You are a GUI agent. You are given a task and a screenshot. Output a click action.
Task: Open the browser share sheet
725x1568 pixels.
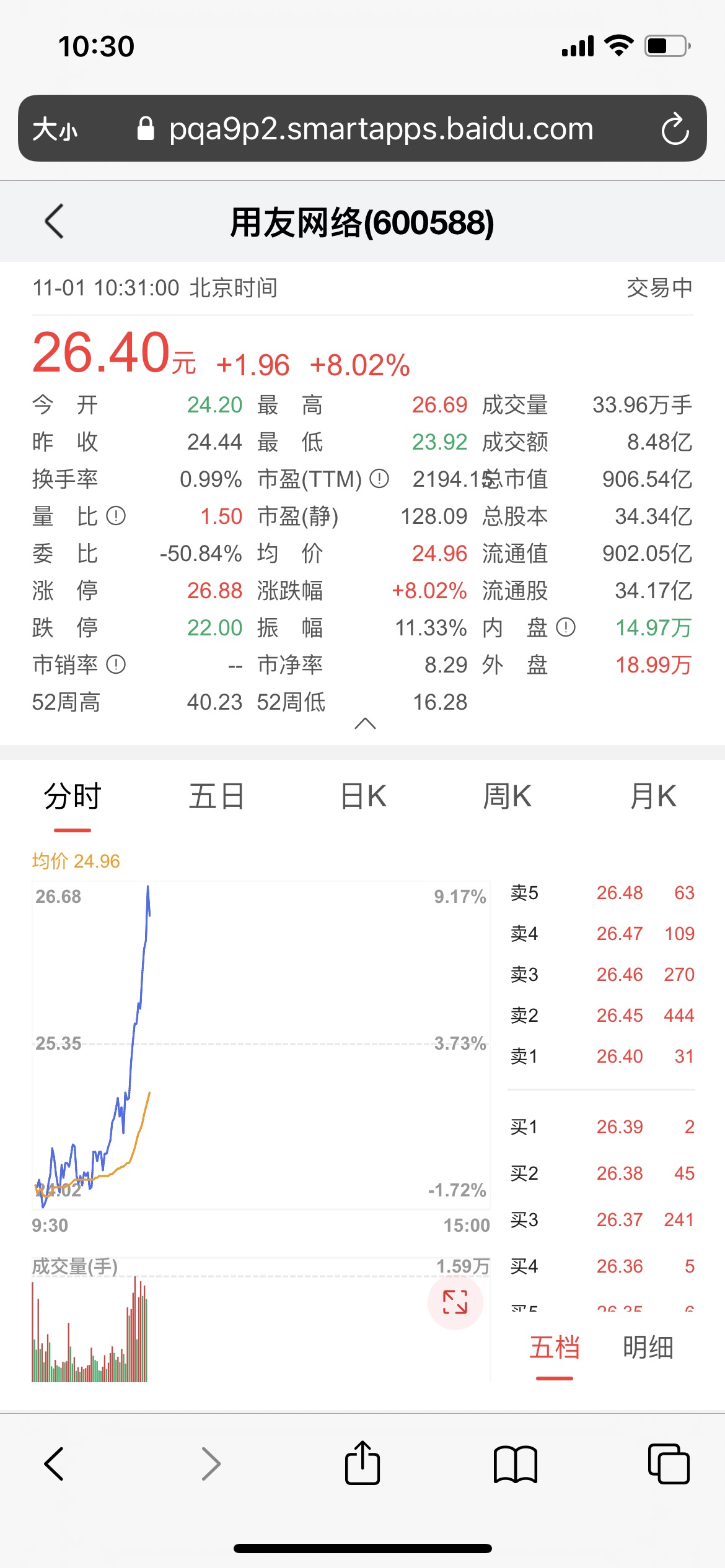point(362,1464)
